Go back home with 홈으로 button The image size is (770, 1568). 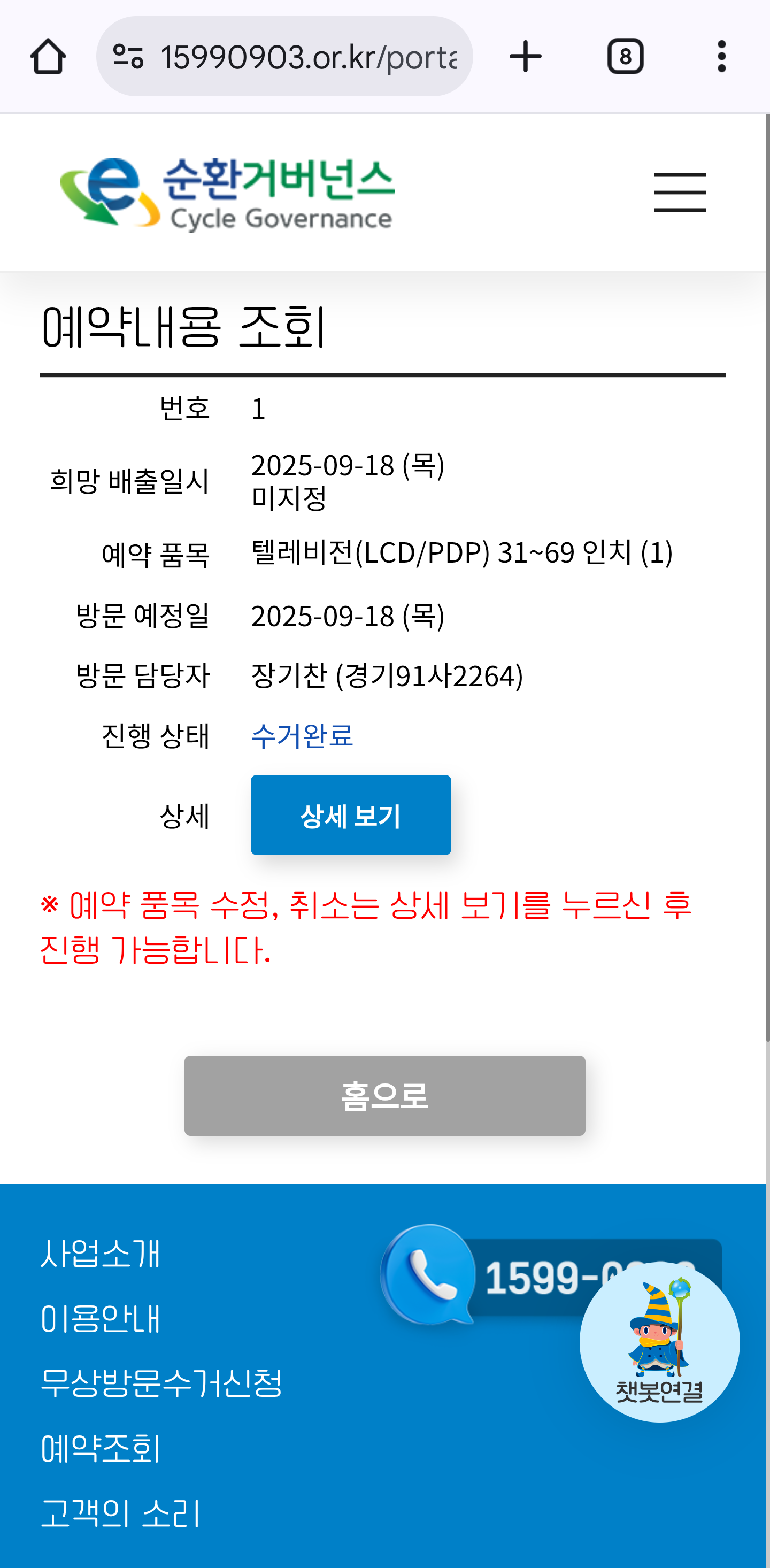click(384, 1096)
